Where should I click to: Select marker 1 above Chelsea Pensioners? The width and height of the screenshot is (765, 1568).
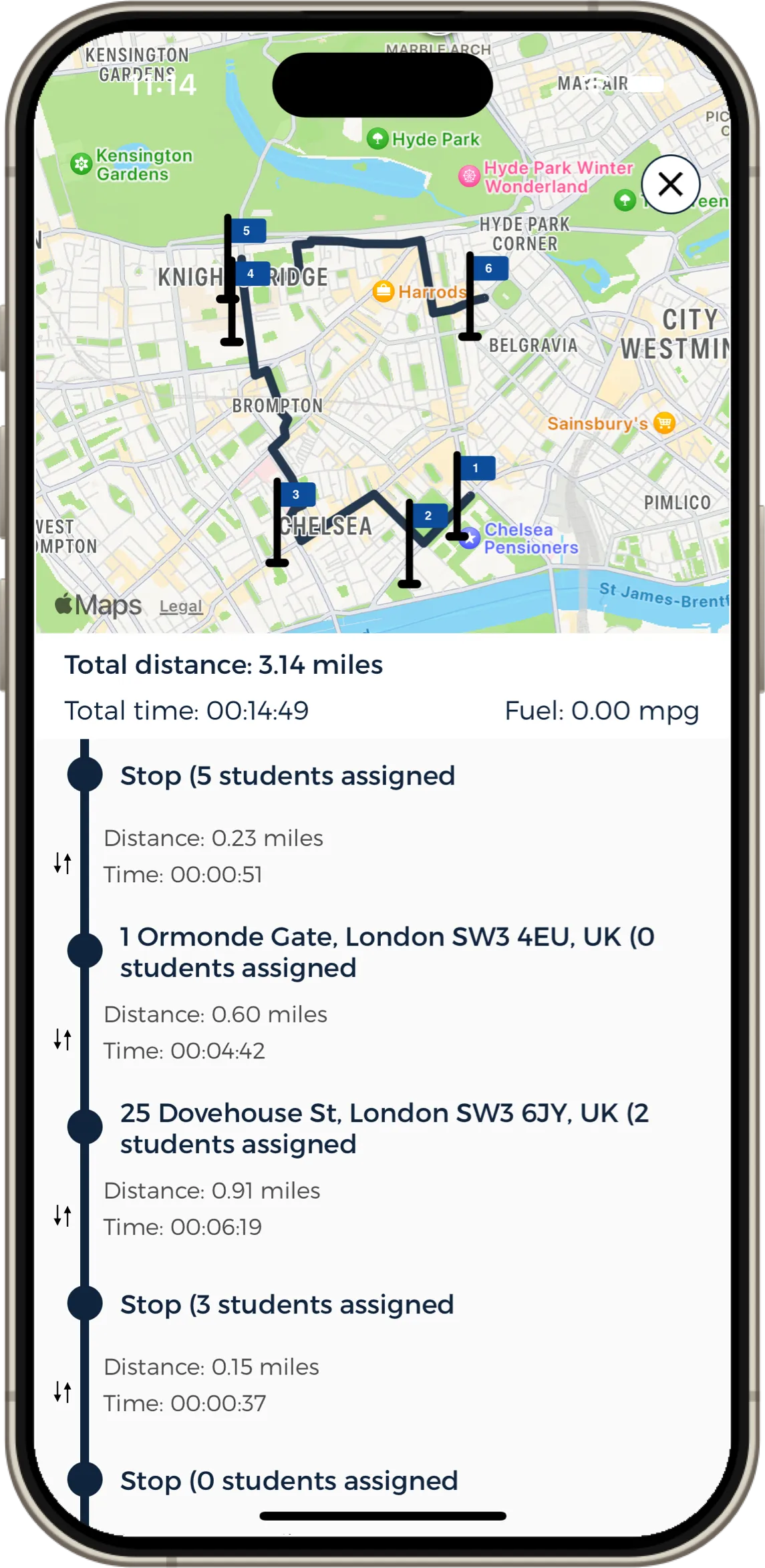pyautogui.click(x=476, y=468)
